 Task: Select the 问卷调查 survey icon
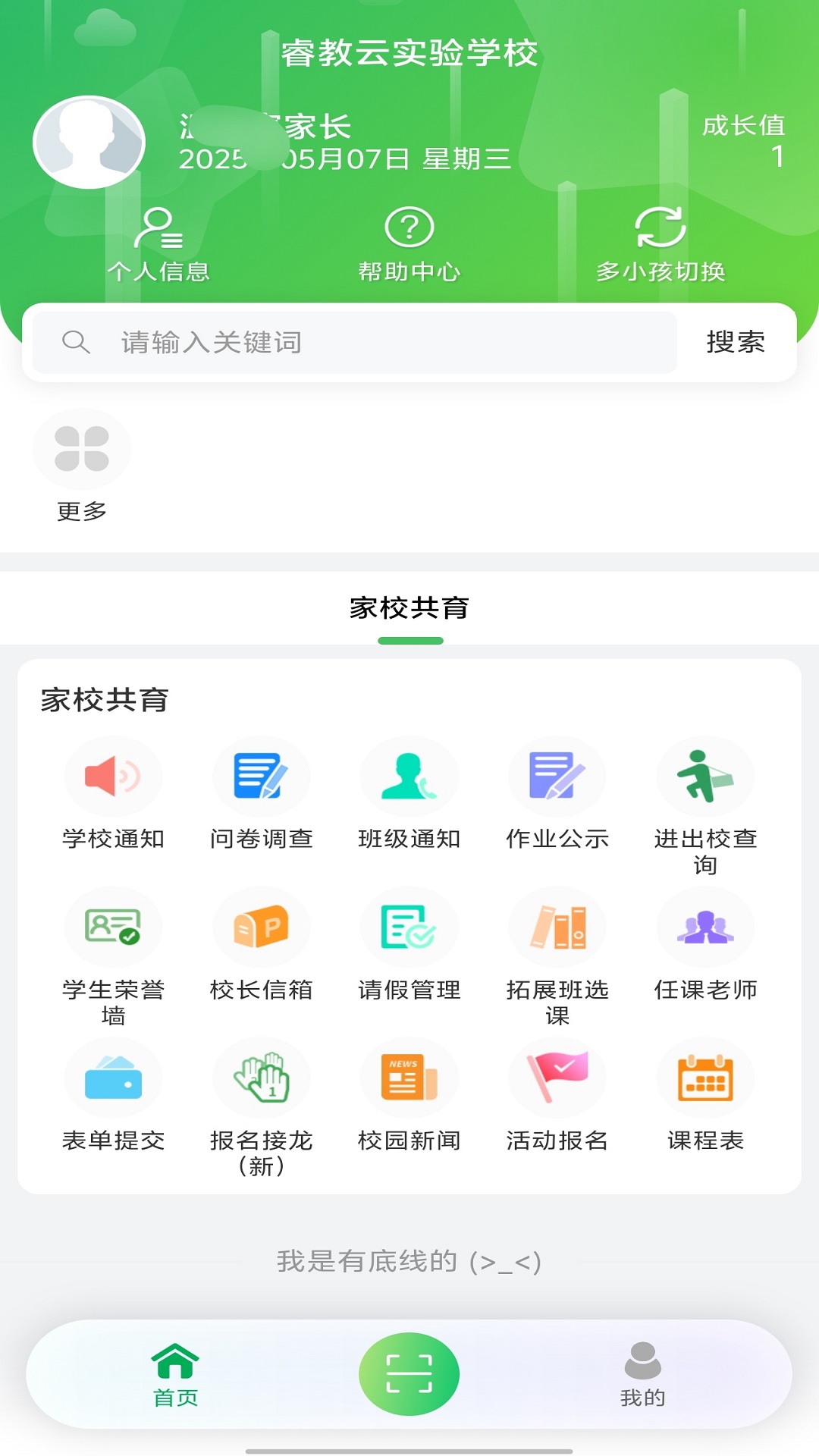tap(261, 776)
